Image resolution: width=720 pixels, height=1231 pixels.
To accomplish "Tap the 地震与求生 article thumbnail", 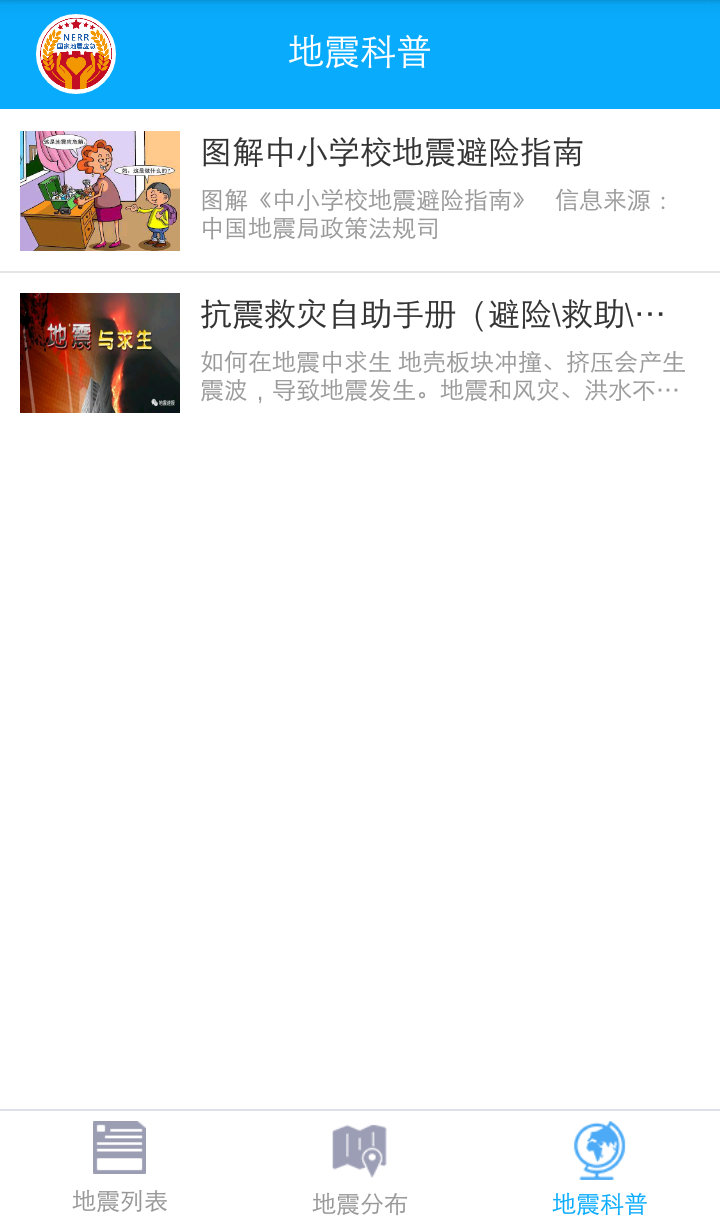I will 99,352.
